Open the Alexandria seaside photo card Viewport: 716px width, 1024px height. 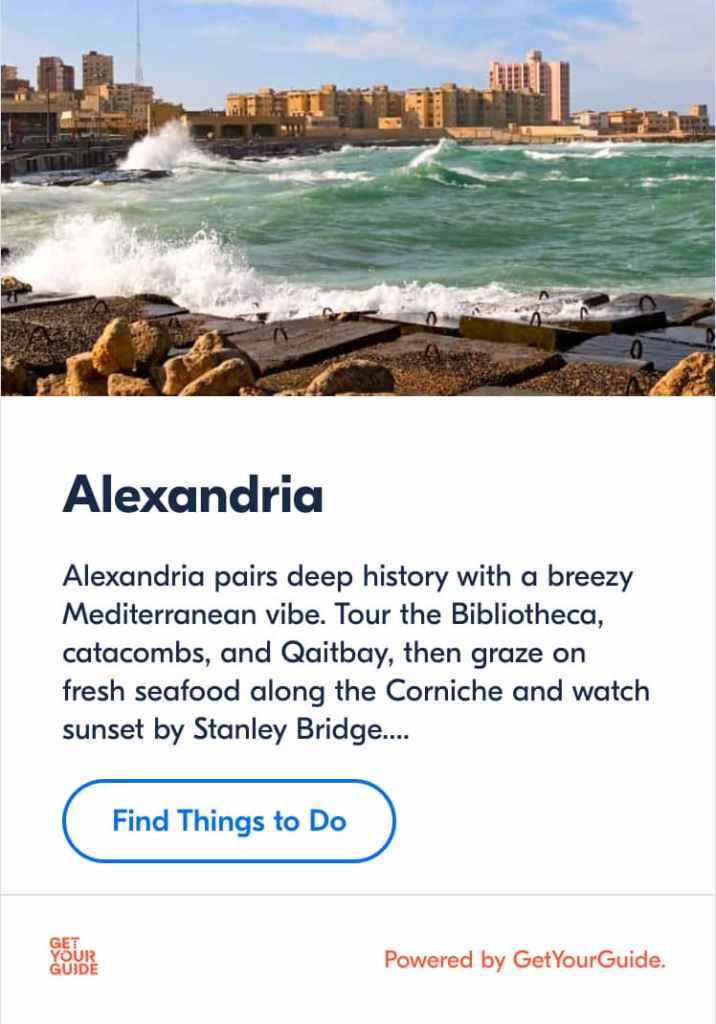tap(358, 198)
